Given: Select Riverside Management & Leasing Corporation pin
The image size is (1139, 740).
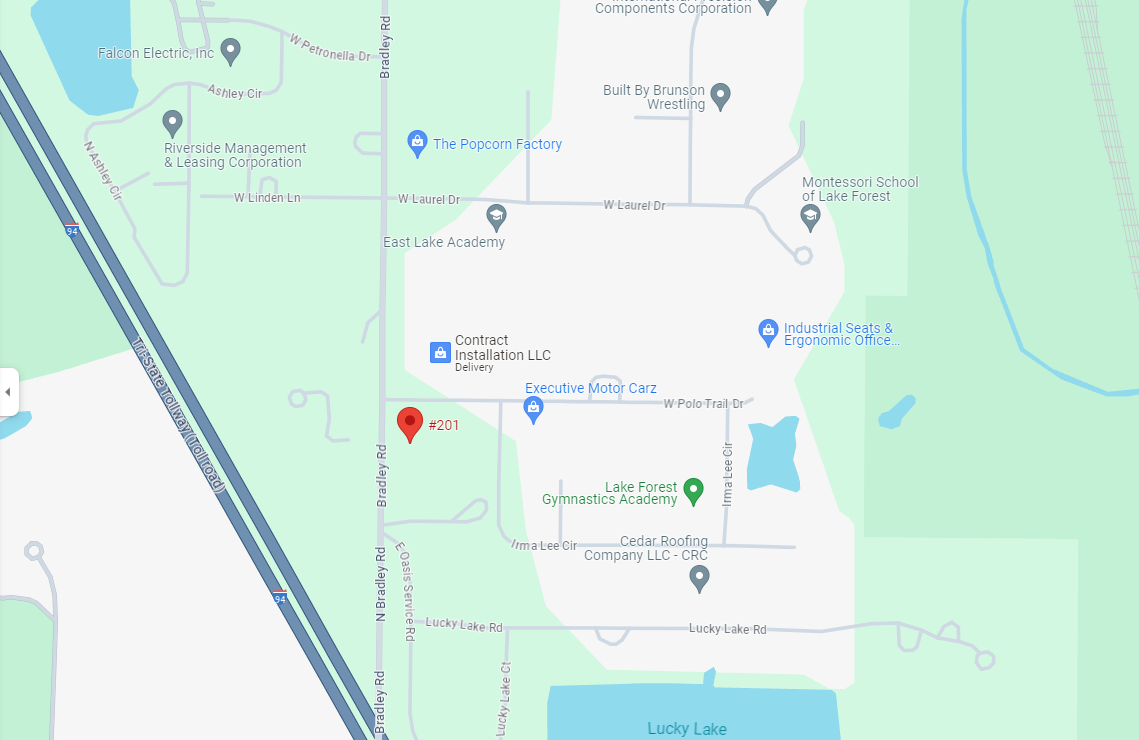Looking at the screenshot, I should coord(172,124).
